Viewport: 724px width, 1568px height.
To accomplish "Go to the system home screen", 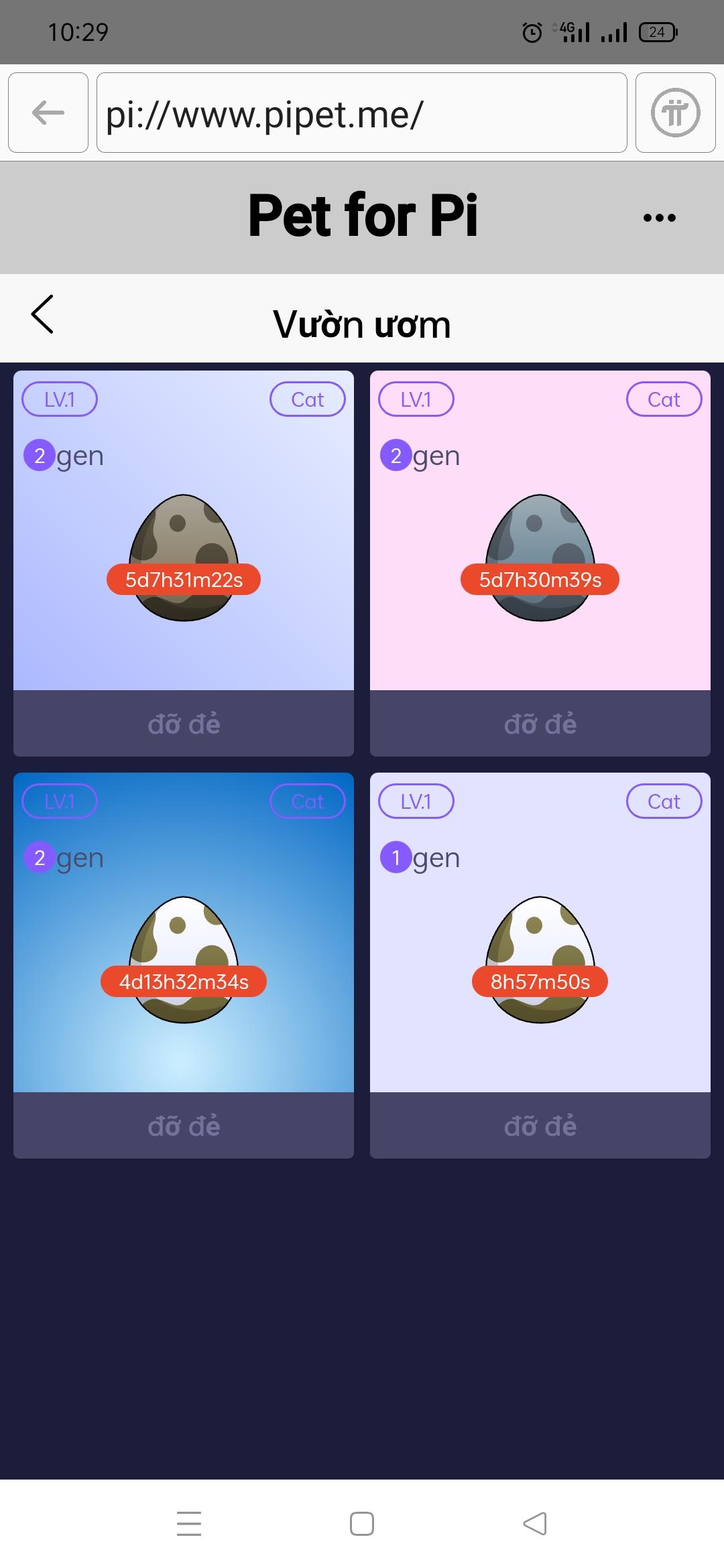I will point(362,1523).
